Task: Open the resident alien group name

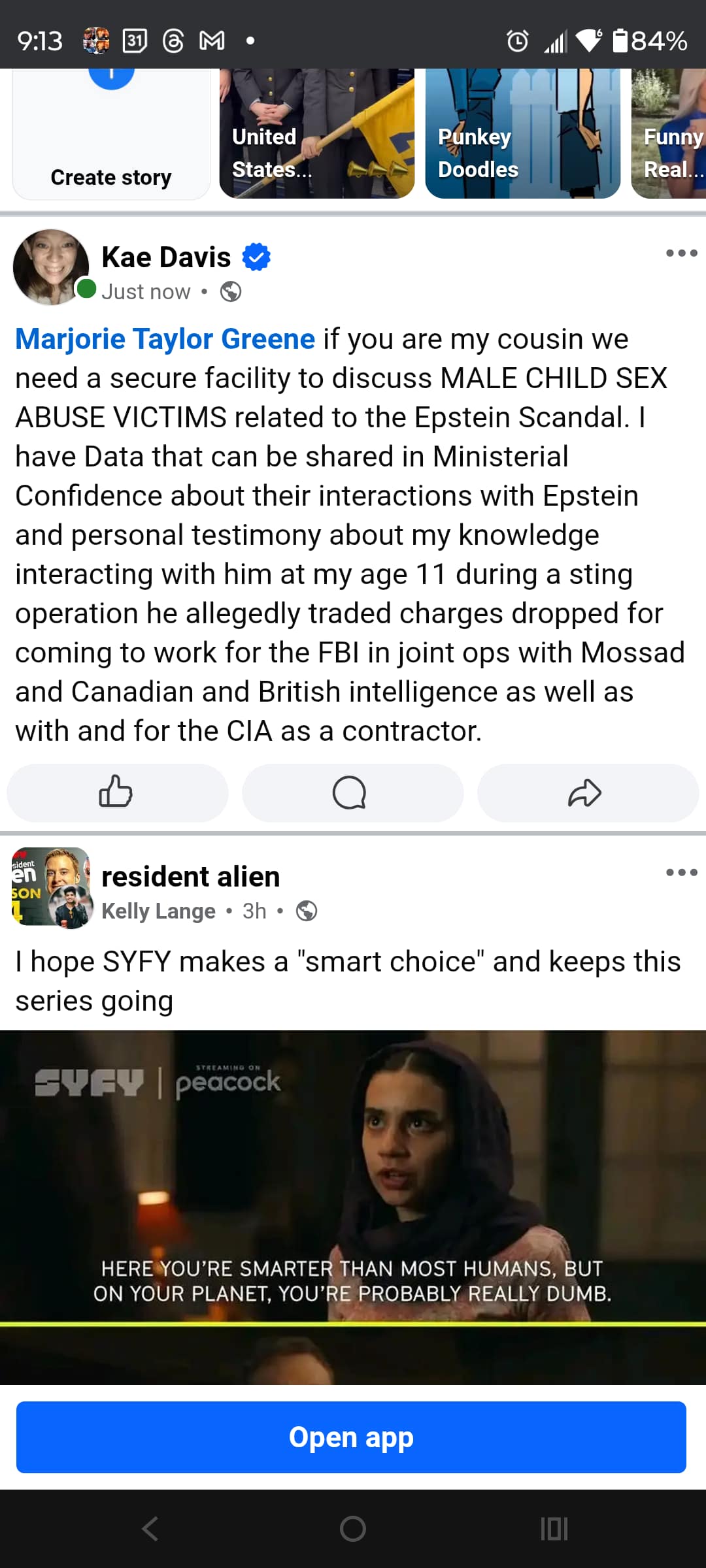Action: [x=190, y=877]
